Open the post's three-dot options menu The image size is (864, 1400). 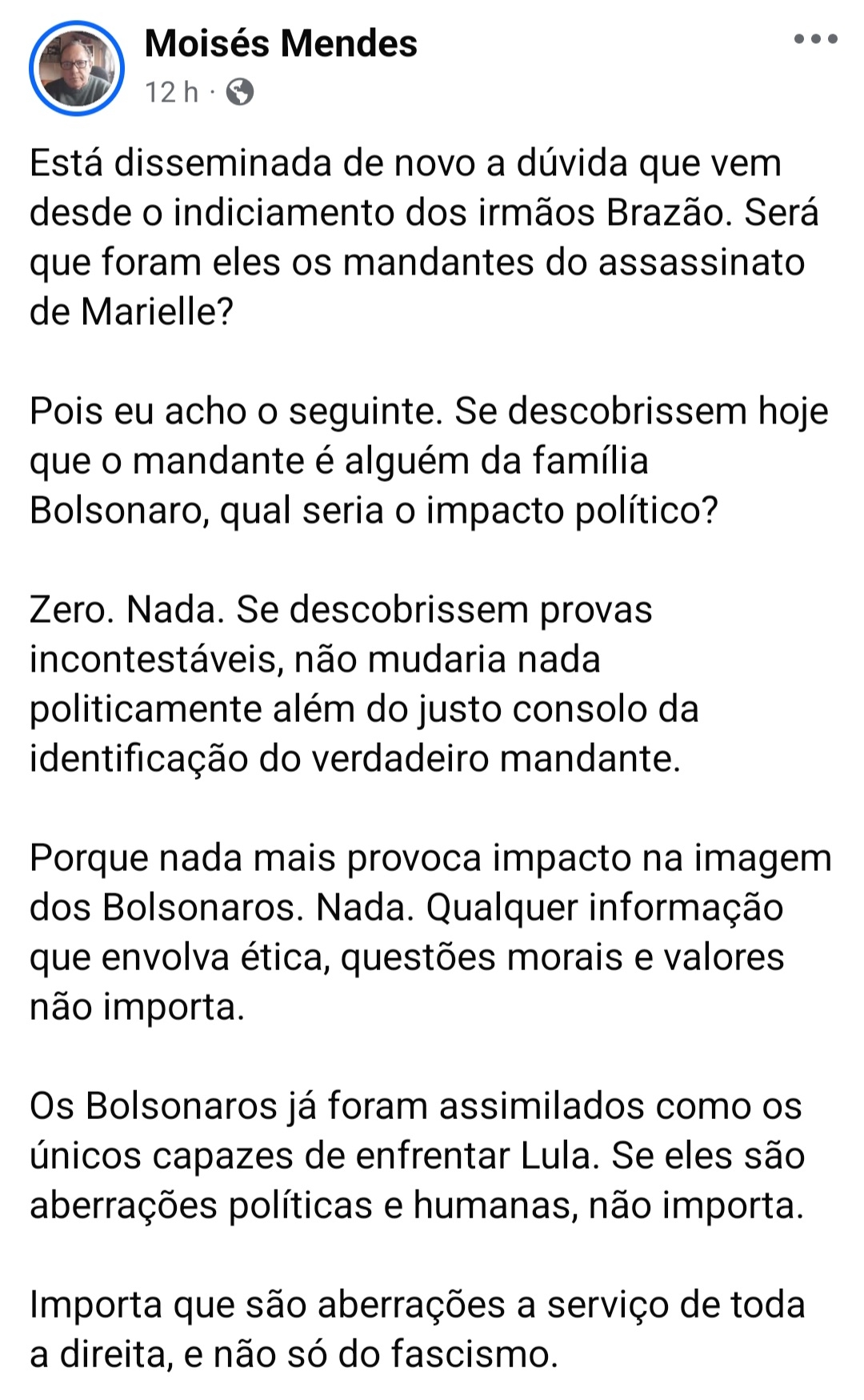click(x=814, y=38)
